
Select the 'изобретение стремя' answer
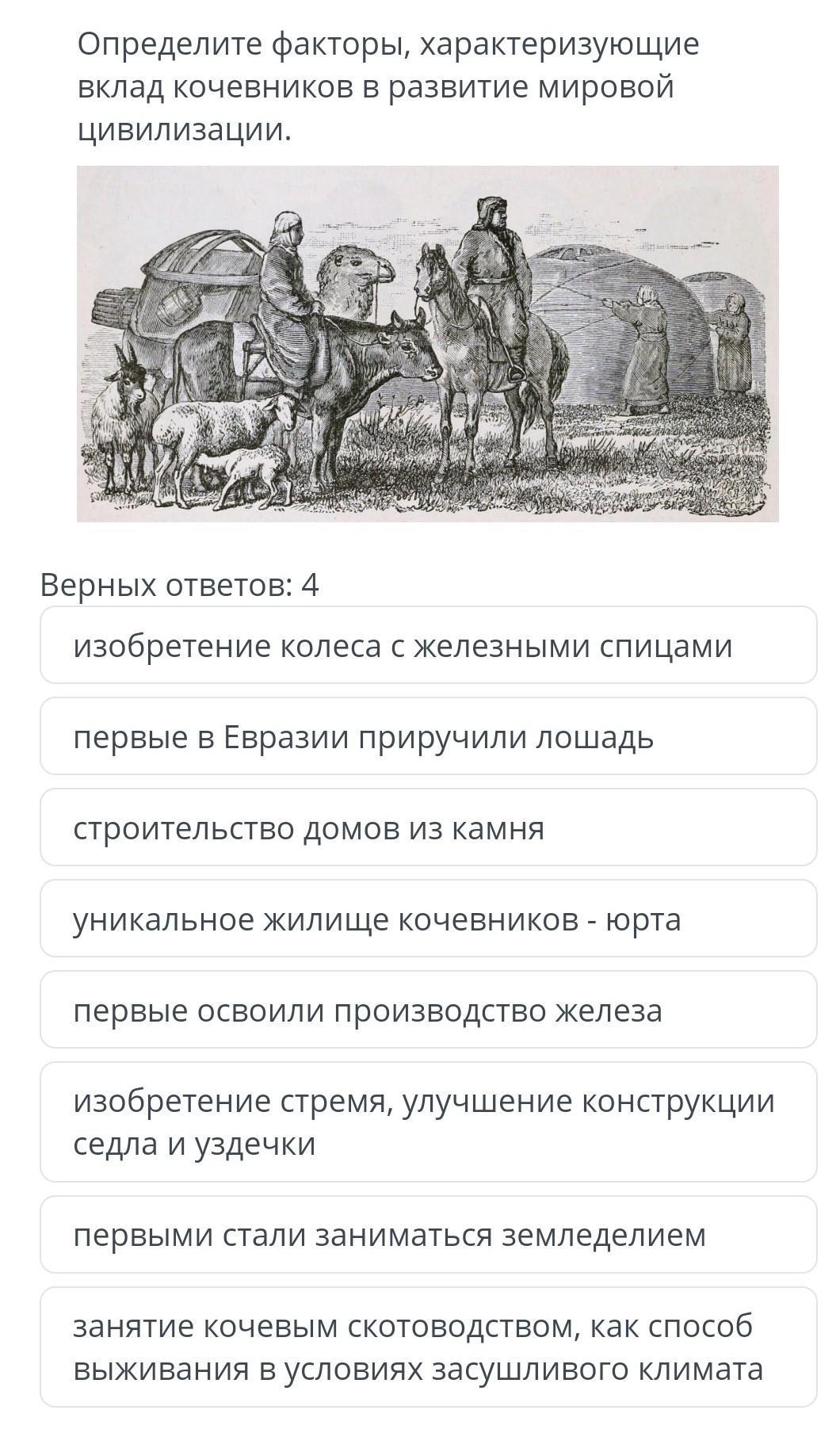pyautogui.click(x=428, y=1122)
